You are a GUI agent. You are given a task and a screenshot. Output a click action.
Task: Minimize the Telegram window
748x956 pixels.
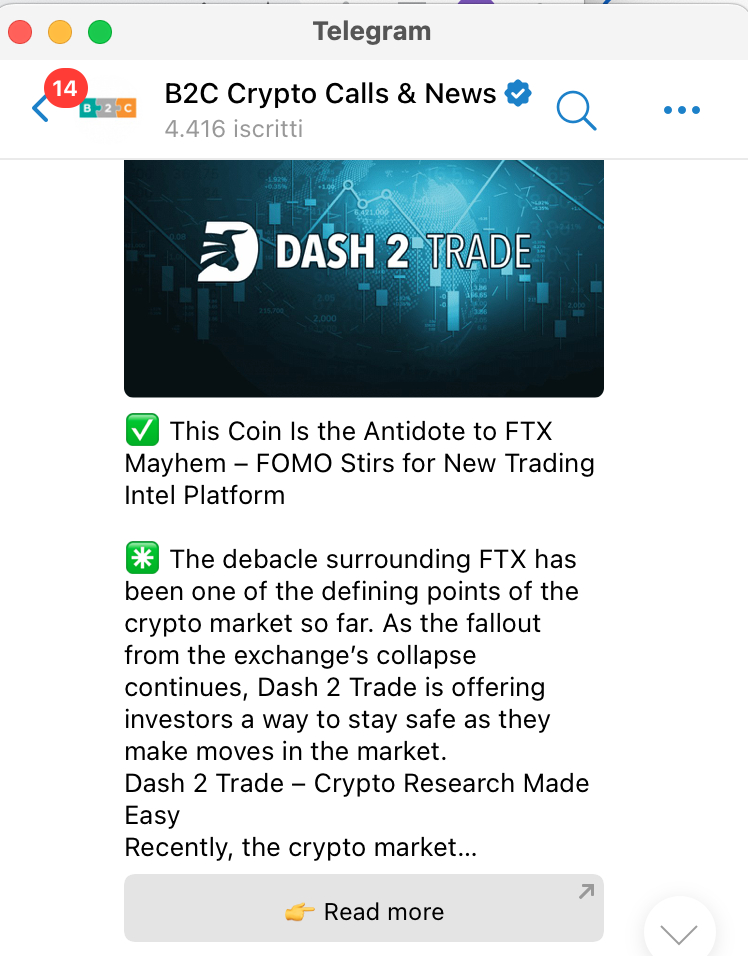click(x=60, y=32)
